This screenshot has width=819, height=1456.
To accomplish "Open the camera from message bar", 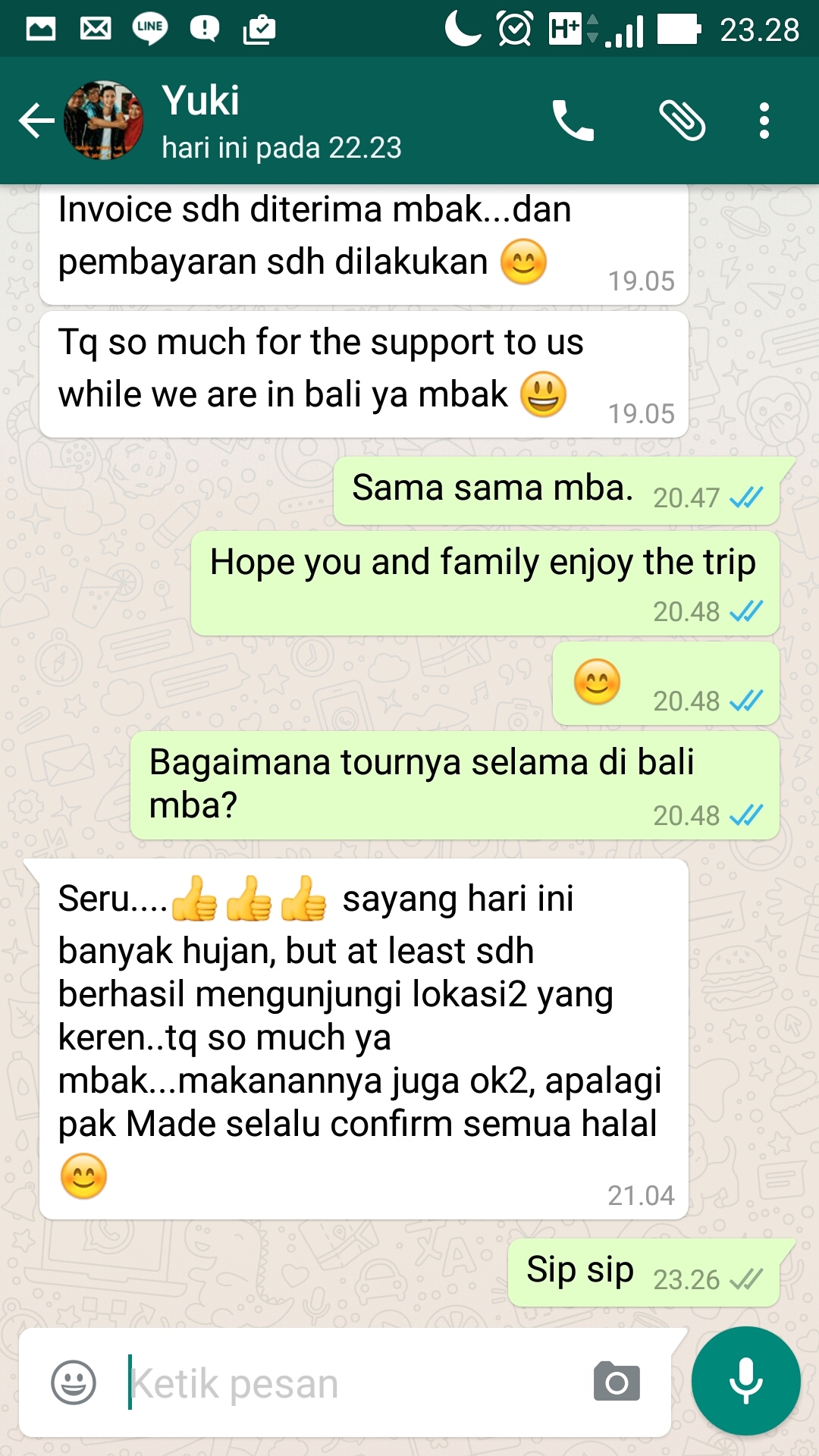I will pyautogui.click(x=617, y=1381).
